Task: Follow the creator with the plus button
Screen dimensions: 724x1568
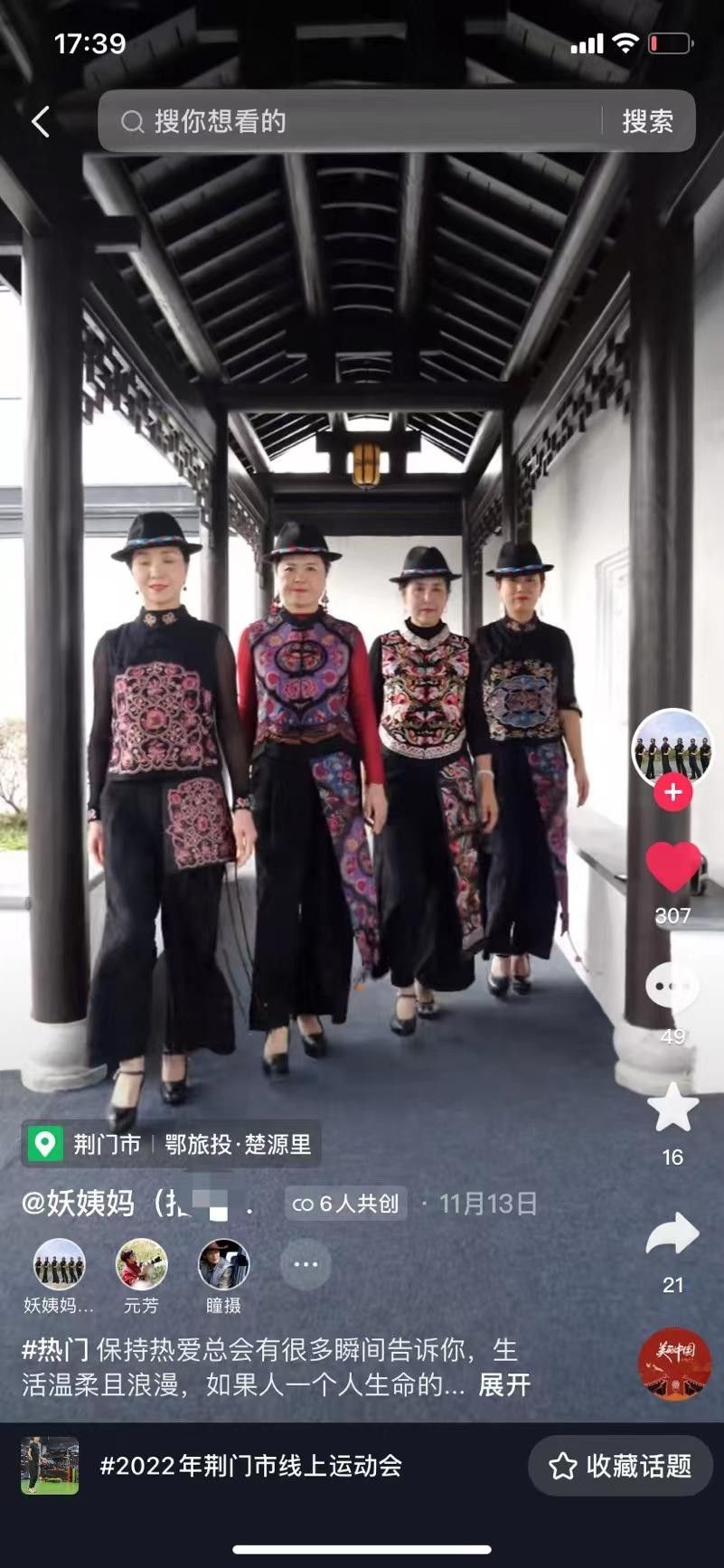Action: (672, 793)
